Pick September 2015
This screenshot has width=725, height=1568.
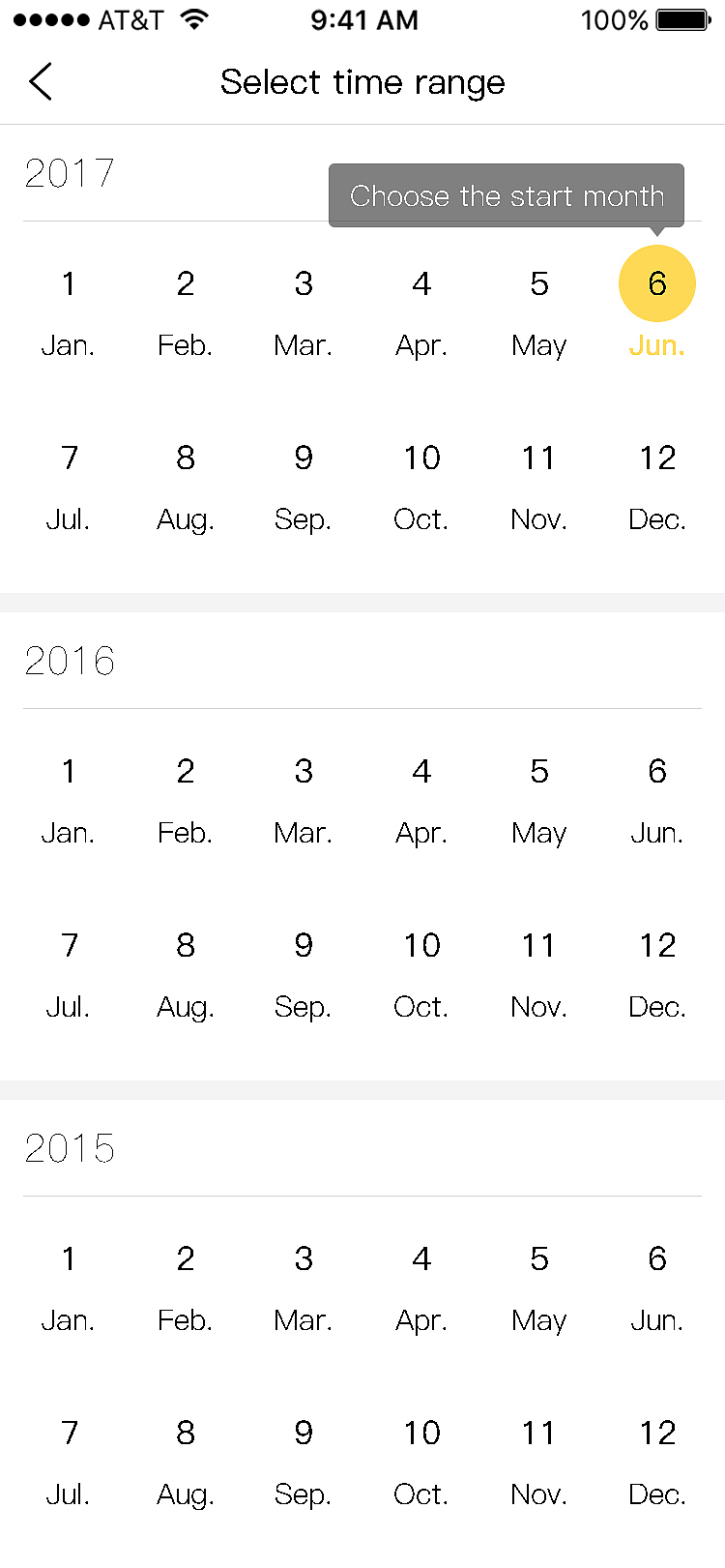(304, 1463)
